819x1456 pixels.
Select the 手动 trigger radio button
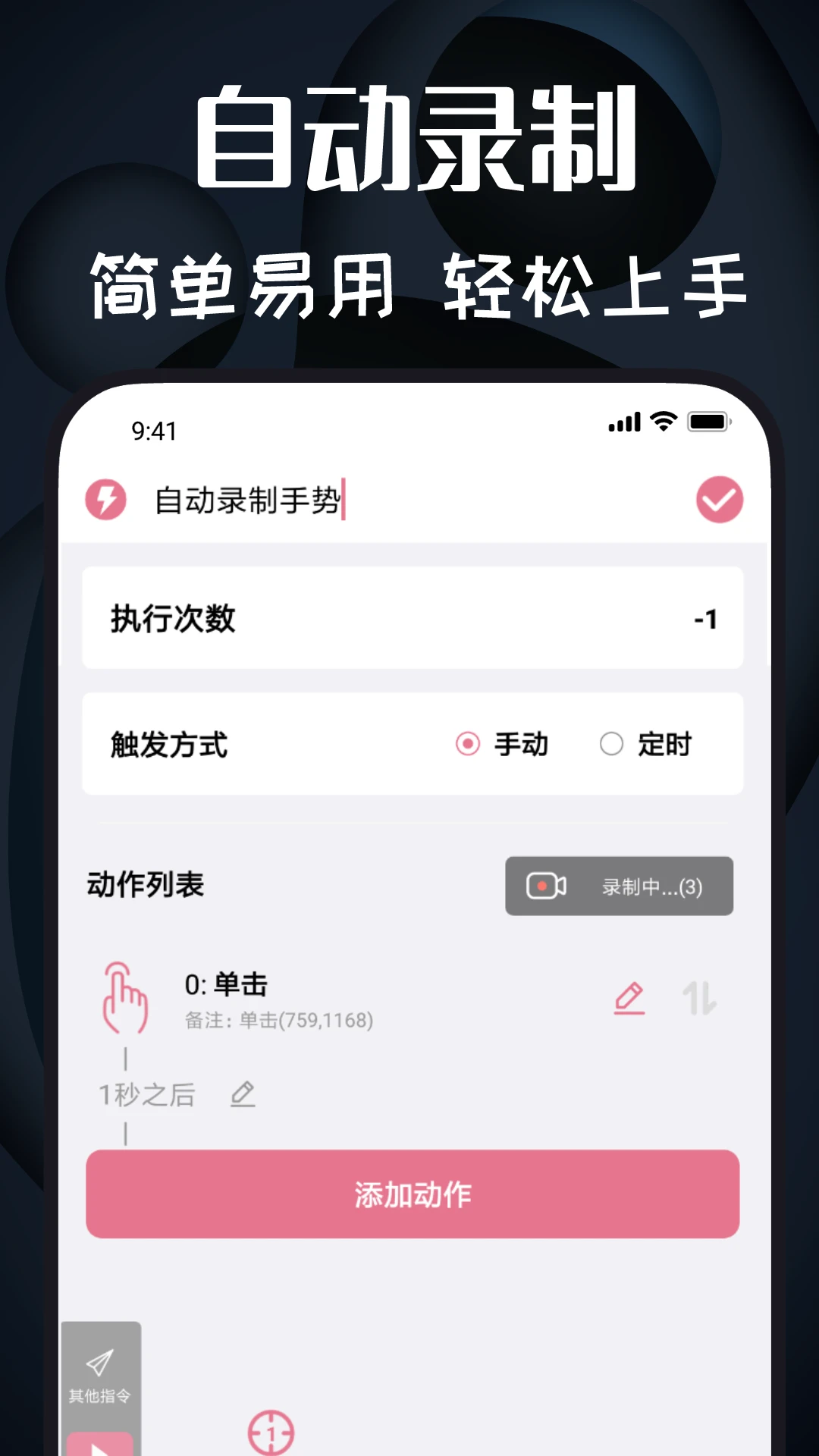click(x=466, y=745)
